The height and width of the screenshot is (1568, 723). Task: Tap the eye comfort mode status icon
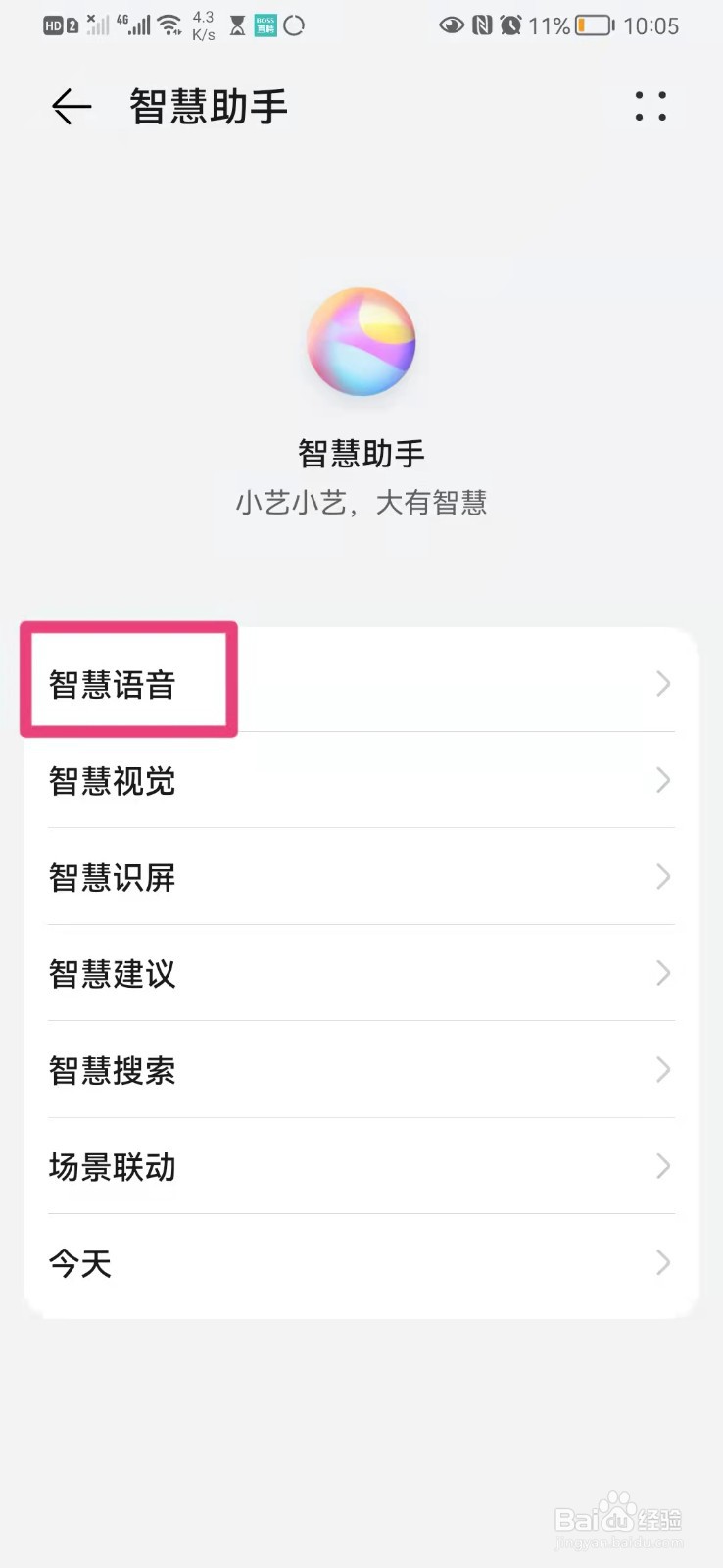point(450,24)
